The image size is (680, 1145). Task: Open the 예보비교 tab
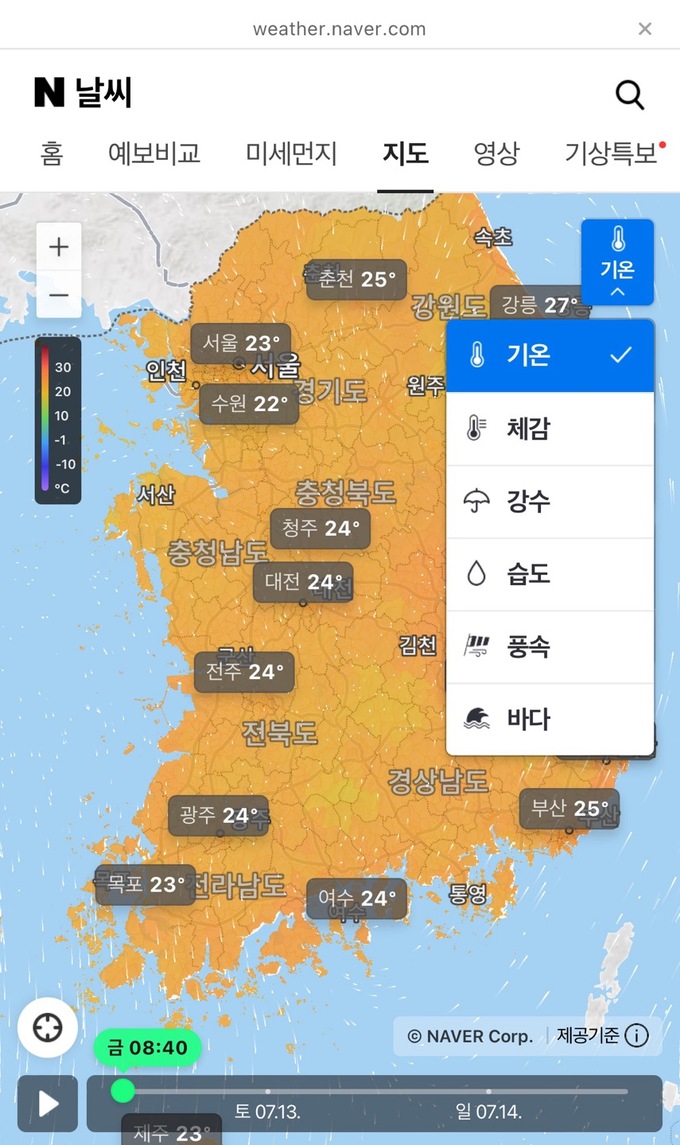tap(154, 153)
